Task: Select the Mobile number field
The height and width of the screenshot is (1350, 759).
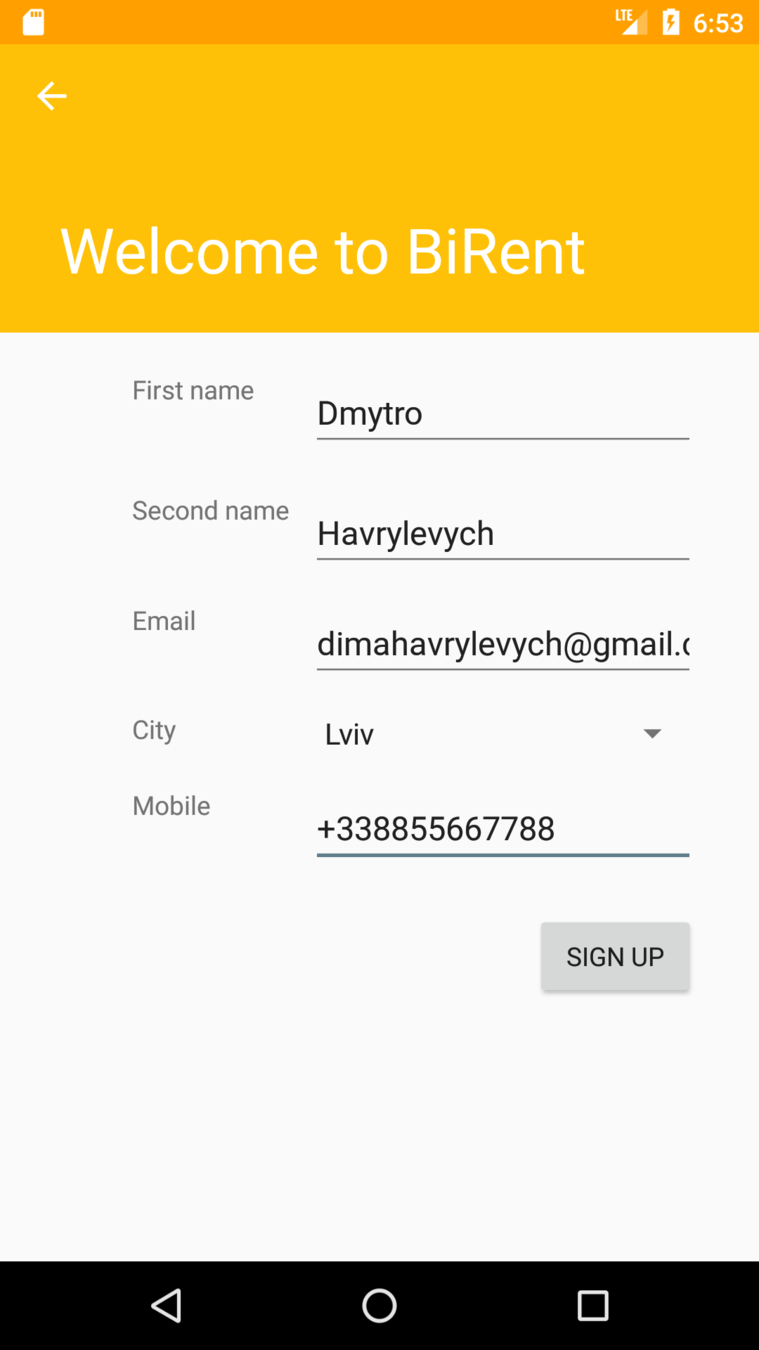Action: coord(502,829)
